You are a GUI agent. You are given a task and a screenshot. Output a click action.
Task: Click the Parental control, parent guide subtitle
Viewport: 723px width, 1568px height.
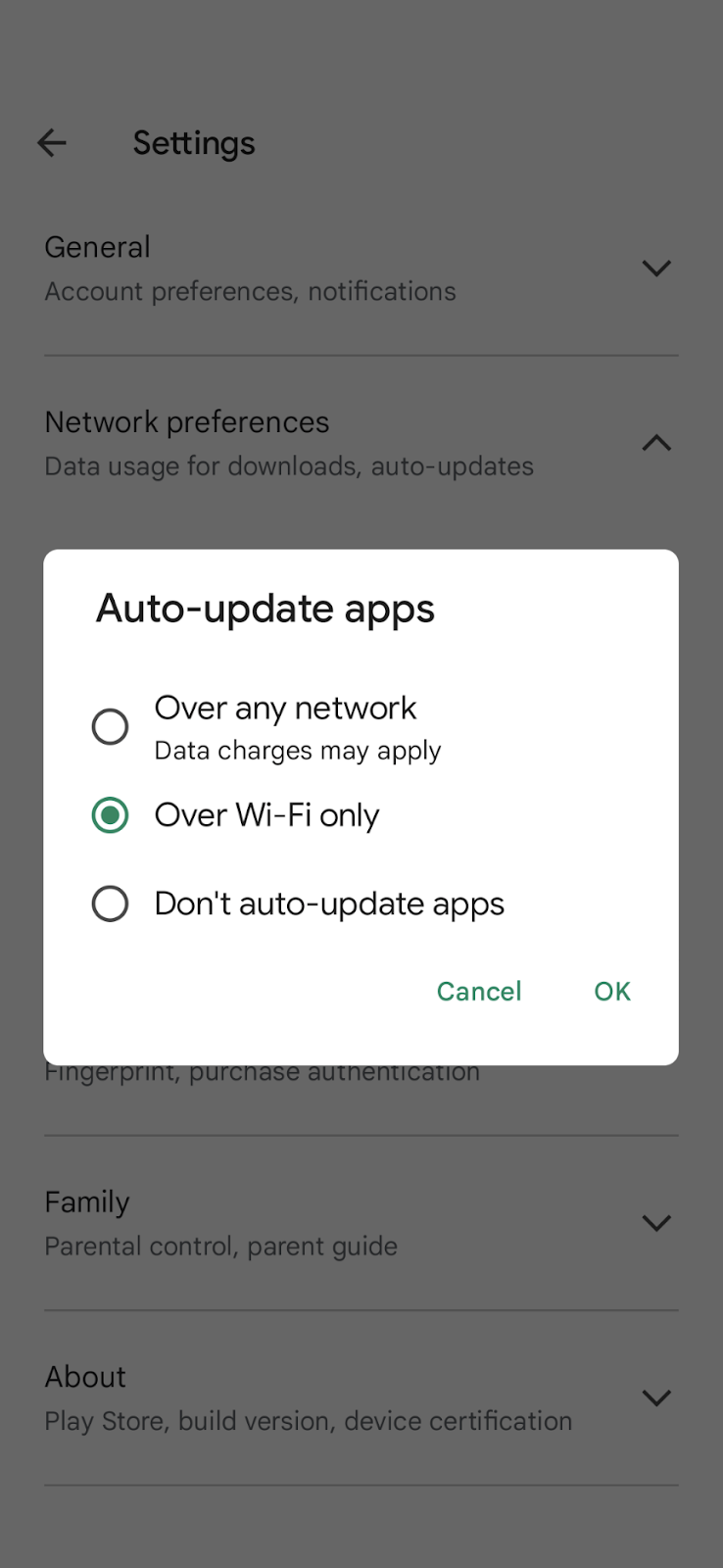(x=220, y=1246)
